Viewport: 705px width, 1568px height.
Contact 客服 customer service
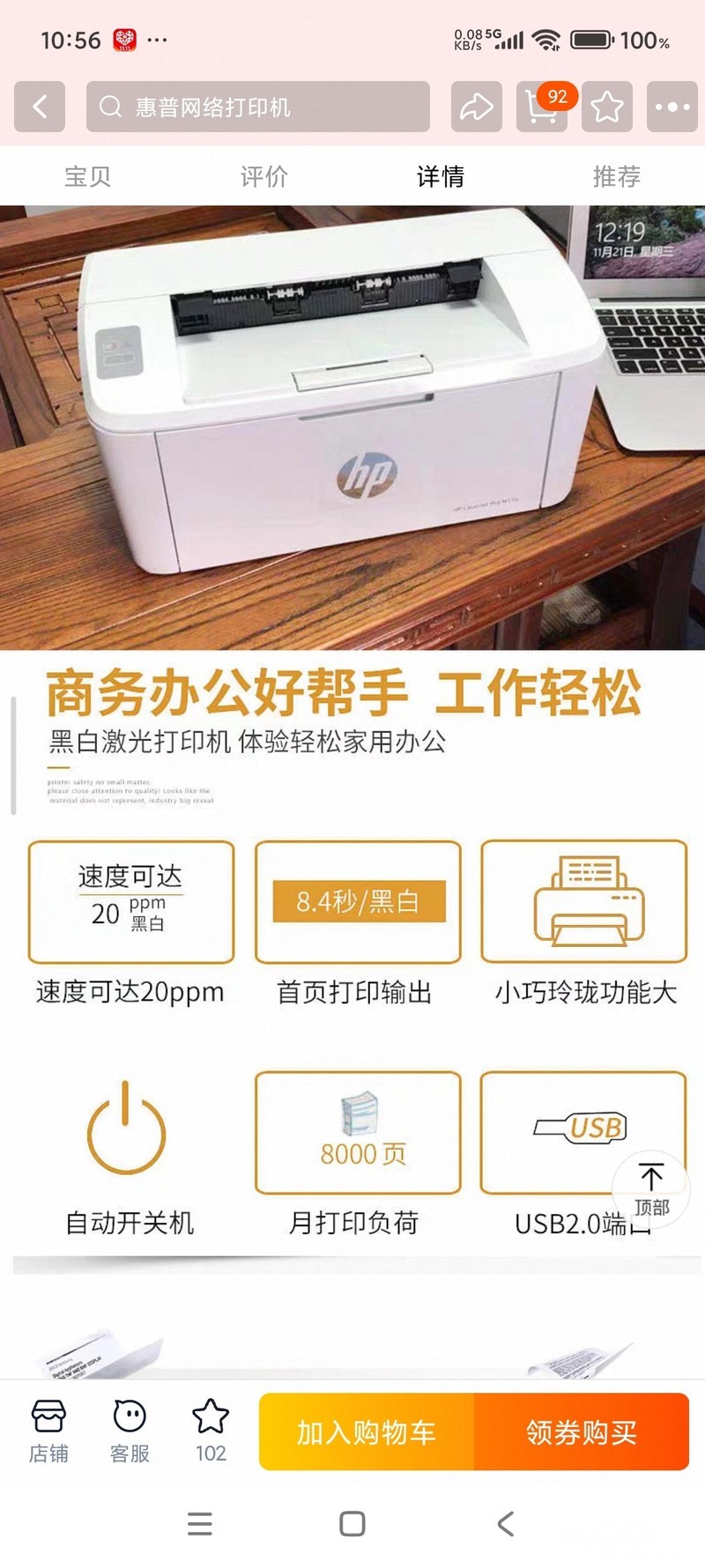tap(130, 1431)
